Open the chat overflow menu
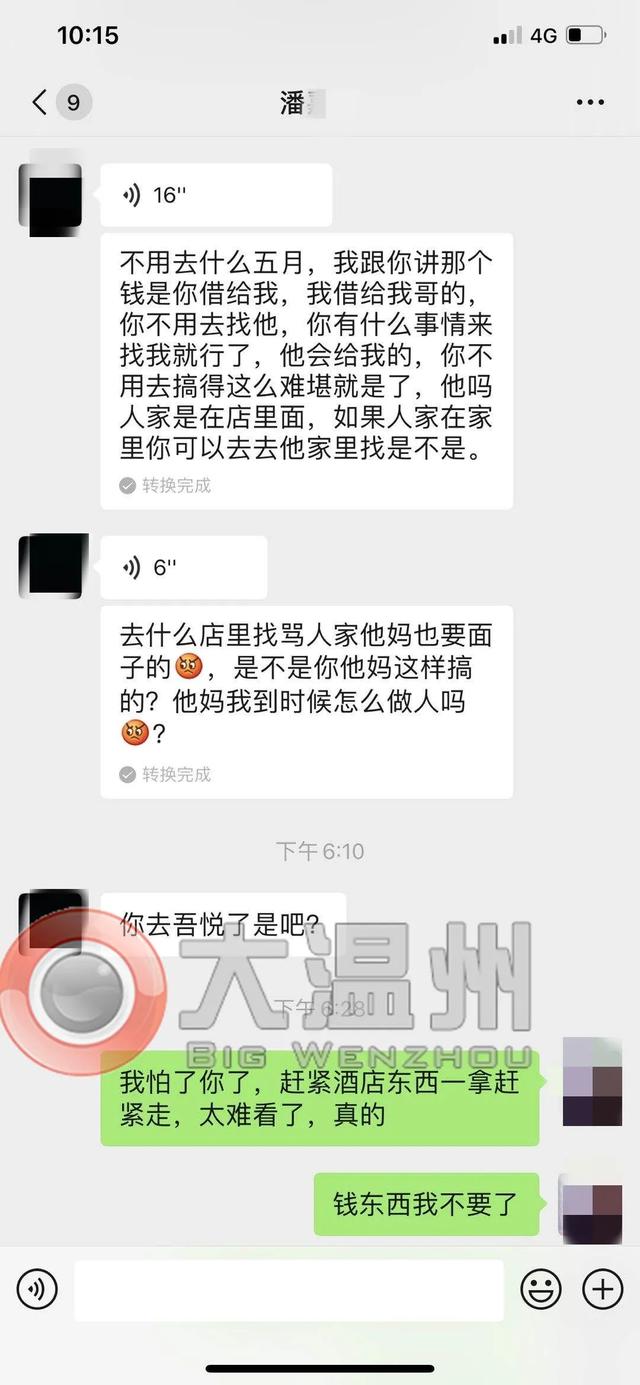Image resolution: width=640 pixels, height=1385 pixels. pos(590,102)
